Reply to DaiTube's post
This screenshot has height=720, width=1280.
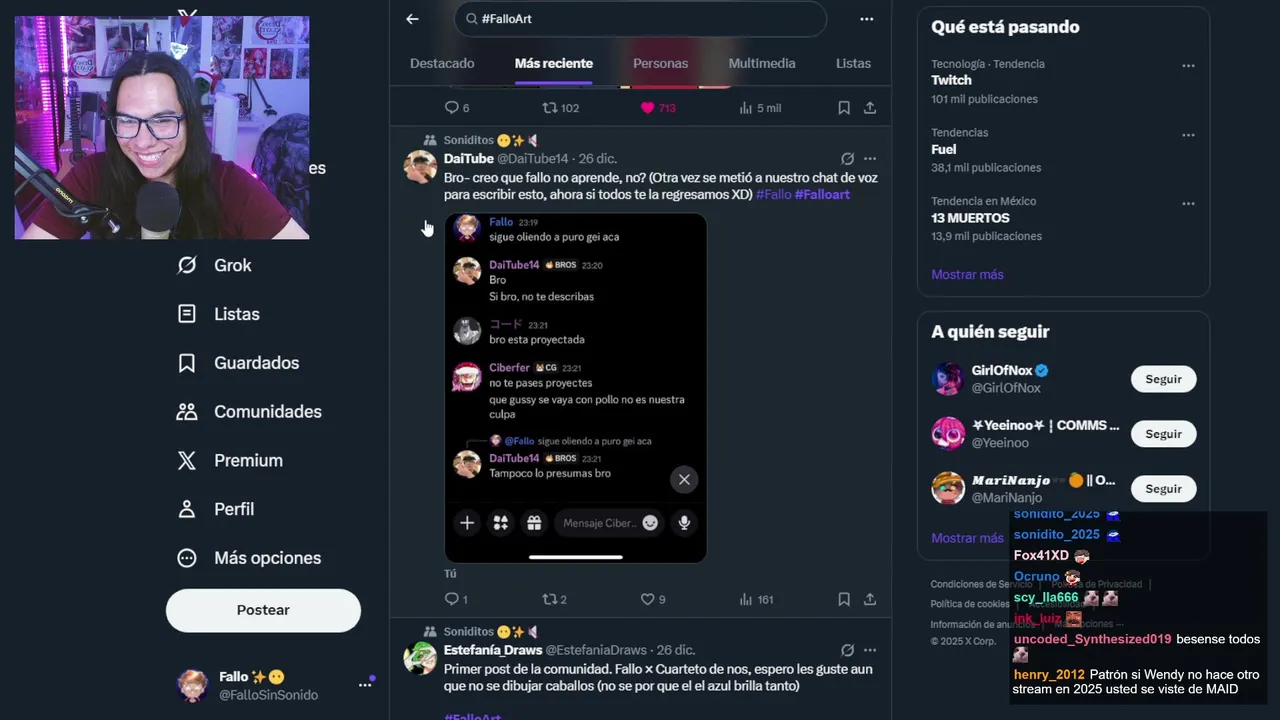click(x=452, y=599)
